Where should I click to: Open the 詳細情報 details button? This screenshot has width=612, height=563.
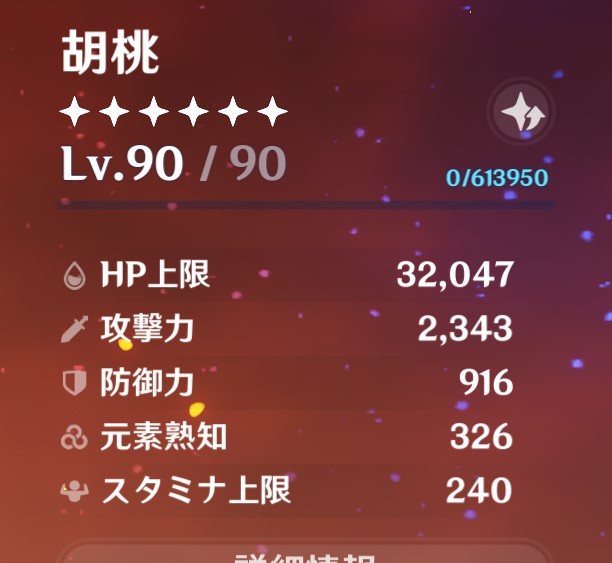304,554
